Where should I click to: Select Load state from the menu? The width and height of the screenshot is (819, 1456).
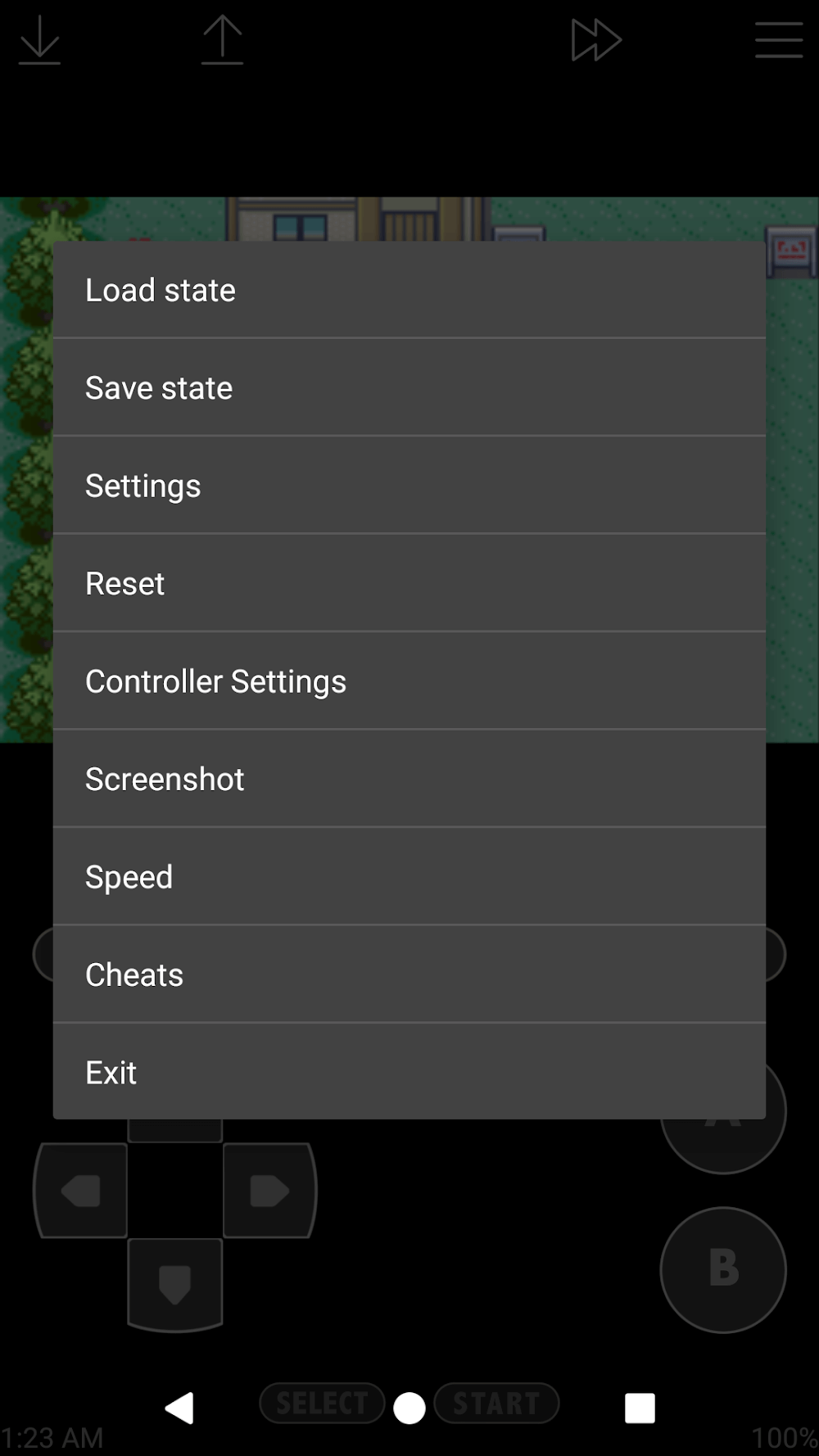tap(409, 290)
